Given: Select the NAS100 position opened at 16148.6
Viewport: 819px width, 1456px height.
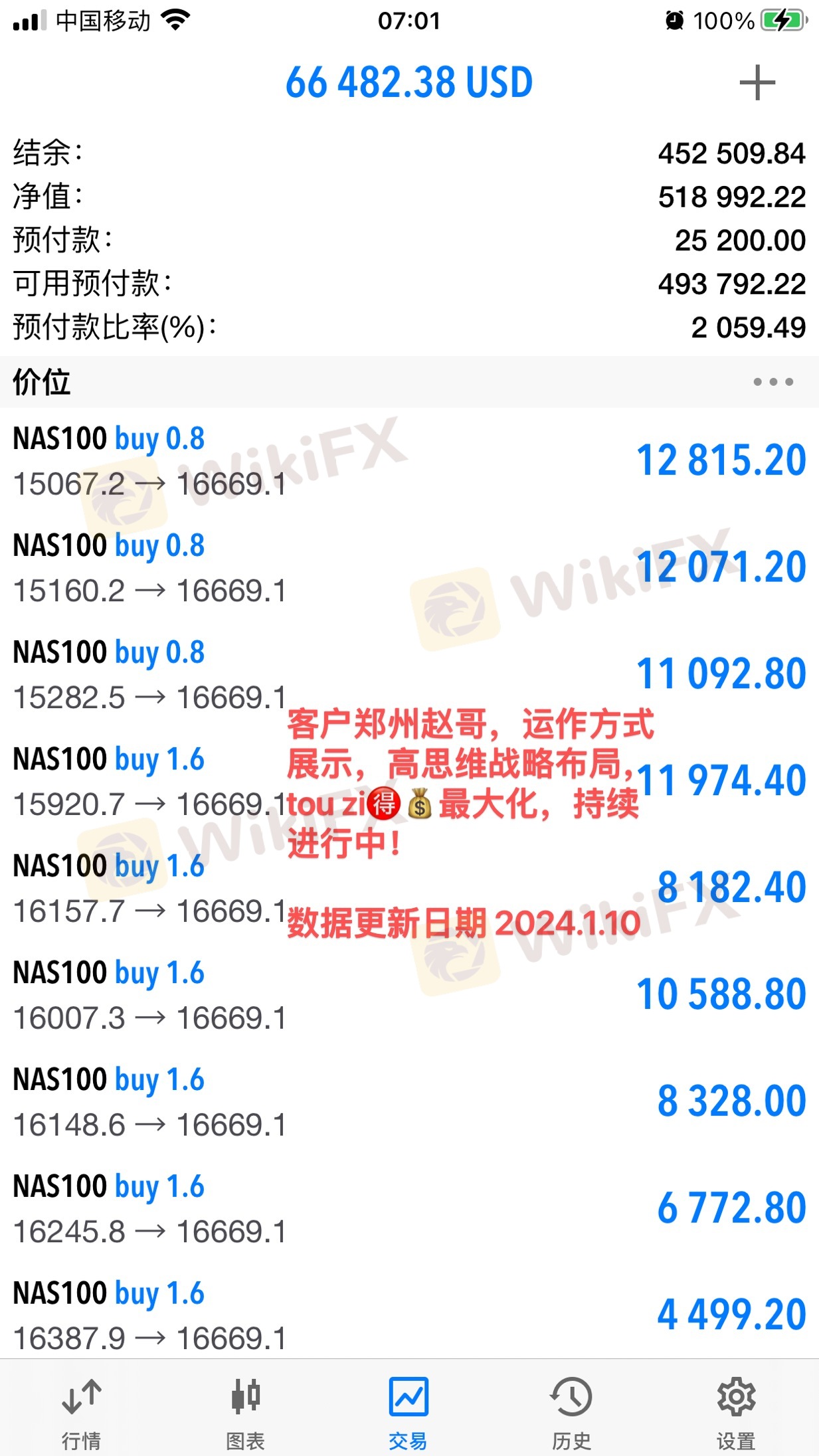Looking at the screenshot, I should (x=409, y=1103).
